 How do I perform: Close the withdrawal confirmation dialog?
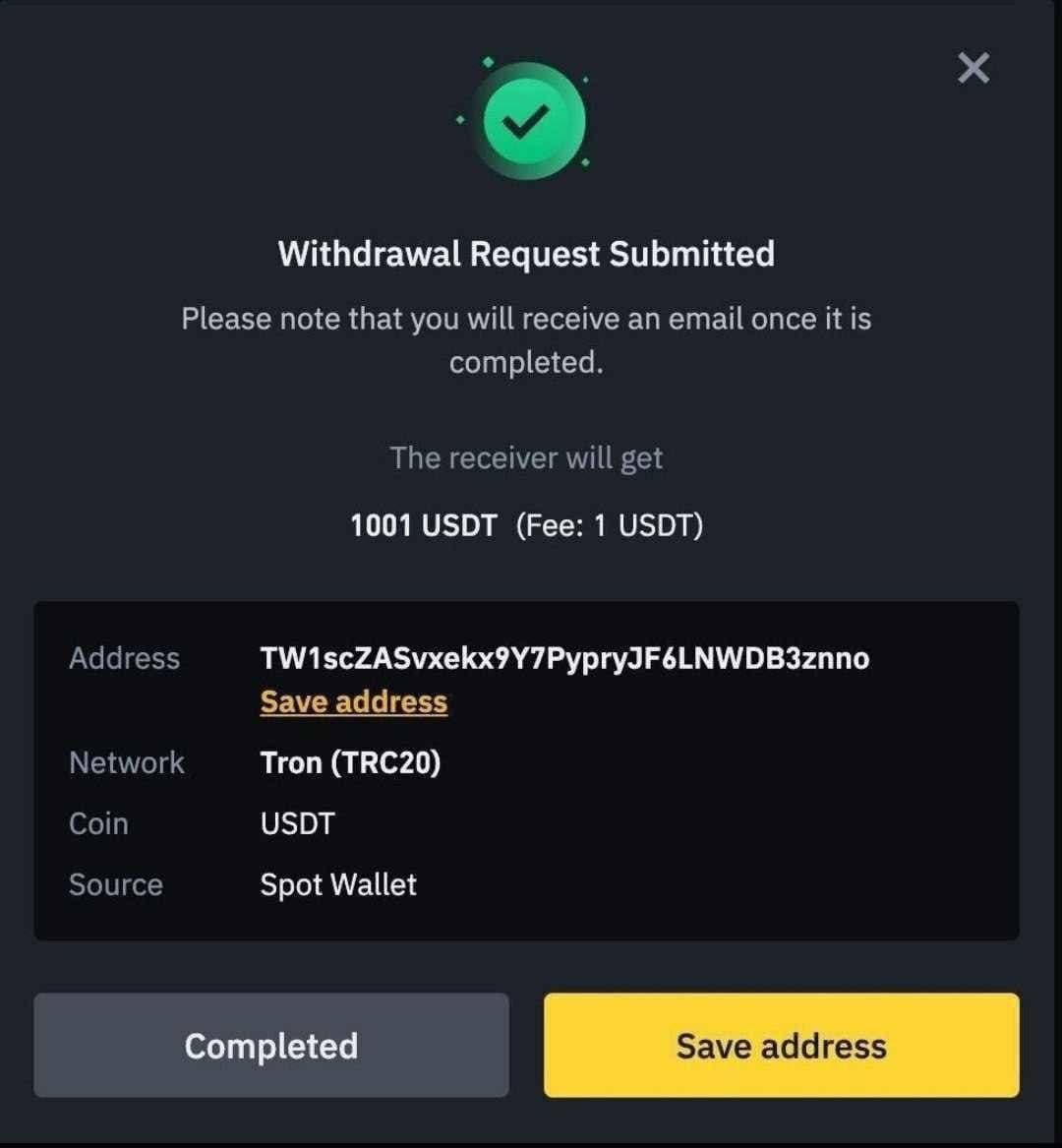click(x=973, y=68)
